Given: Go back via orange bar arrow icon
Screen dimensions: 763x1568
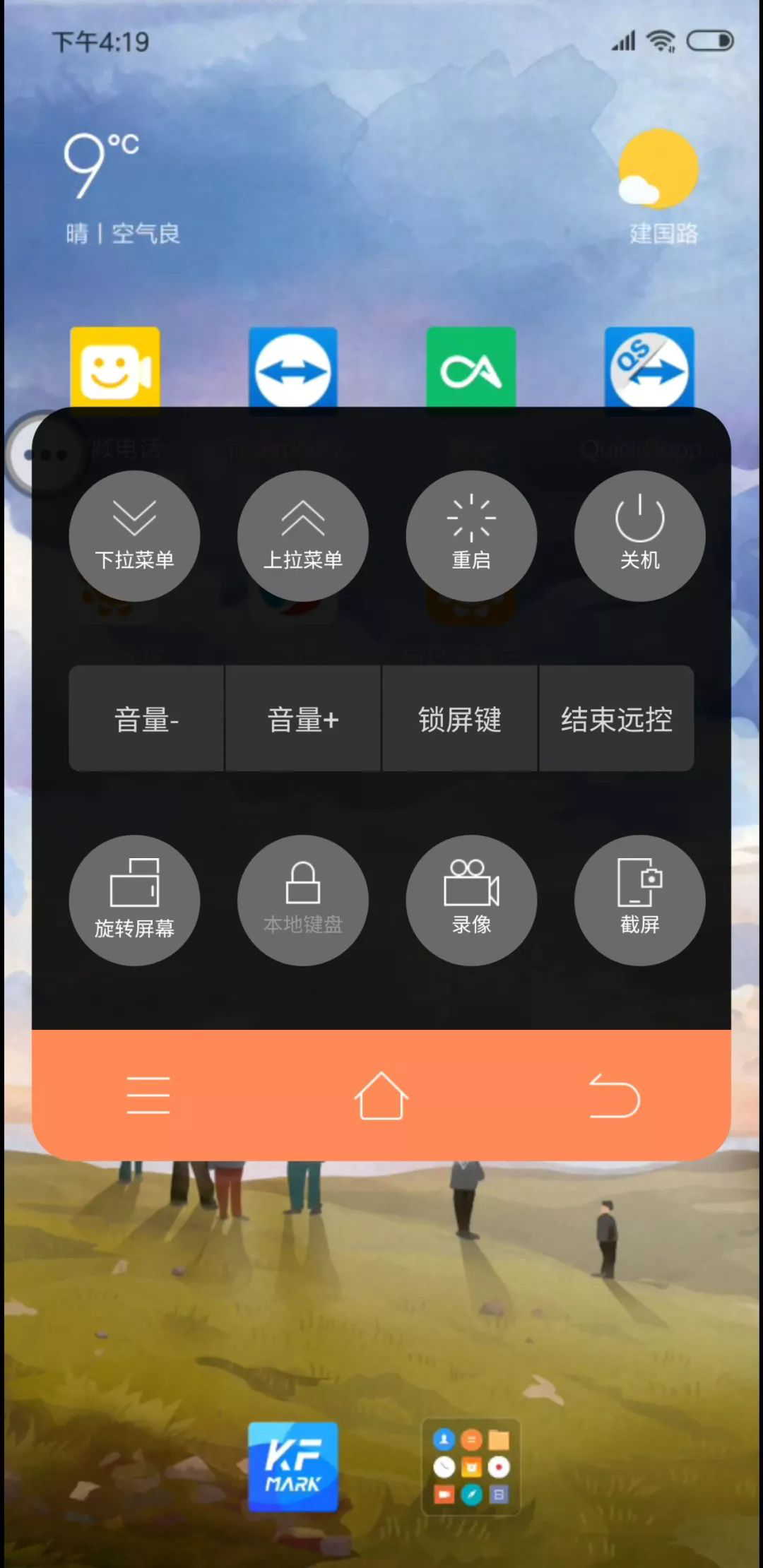Looking at the screenshot, I should coord(614,1095).
